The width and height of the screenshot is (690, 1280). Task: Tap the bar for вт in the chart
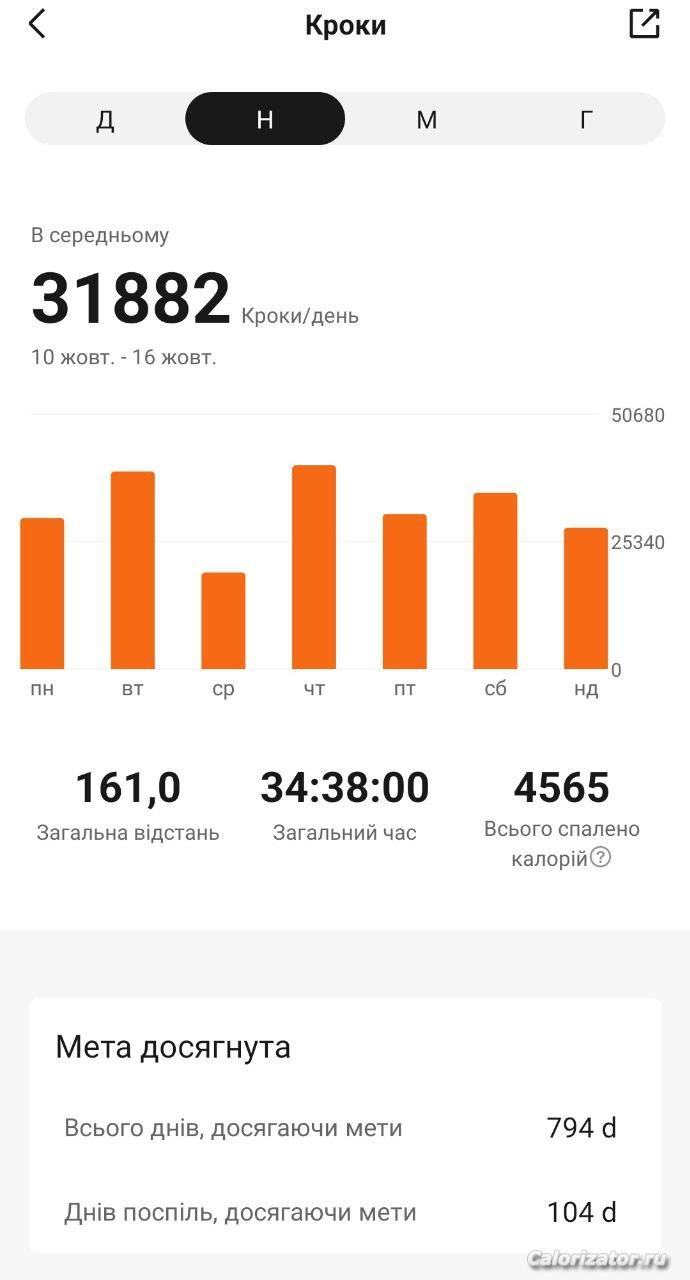133,570
